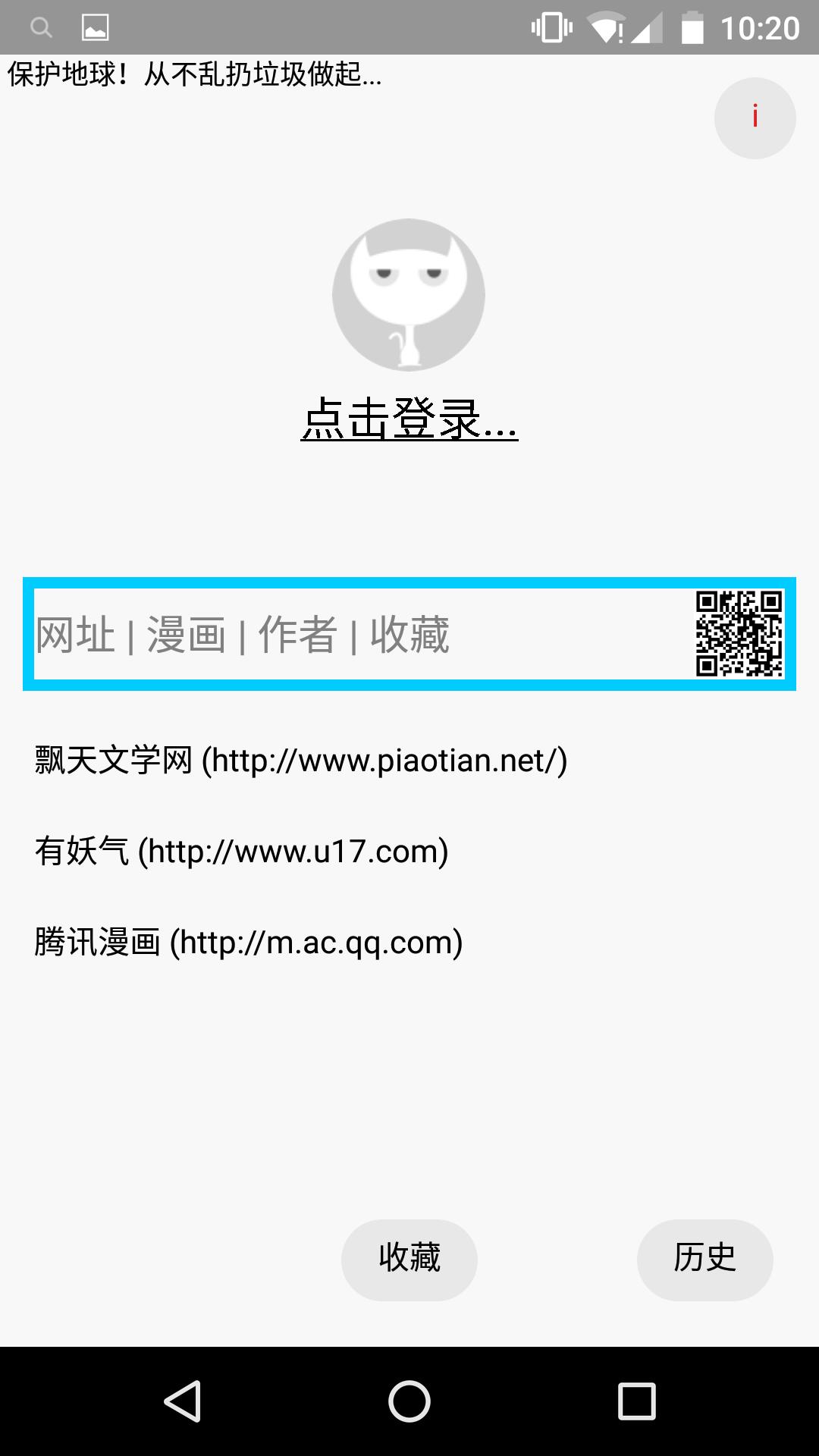Open 飘天文学网 piaotian.net site

click(x=301, y=760)
